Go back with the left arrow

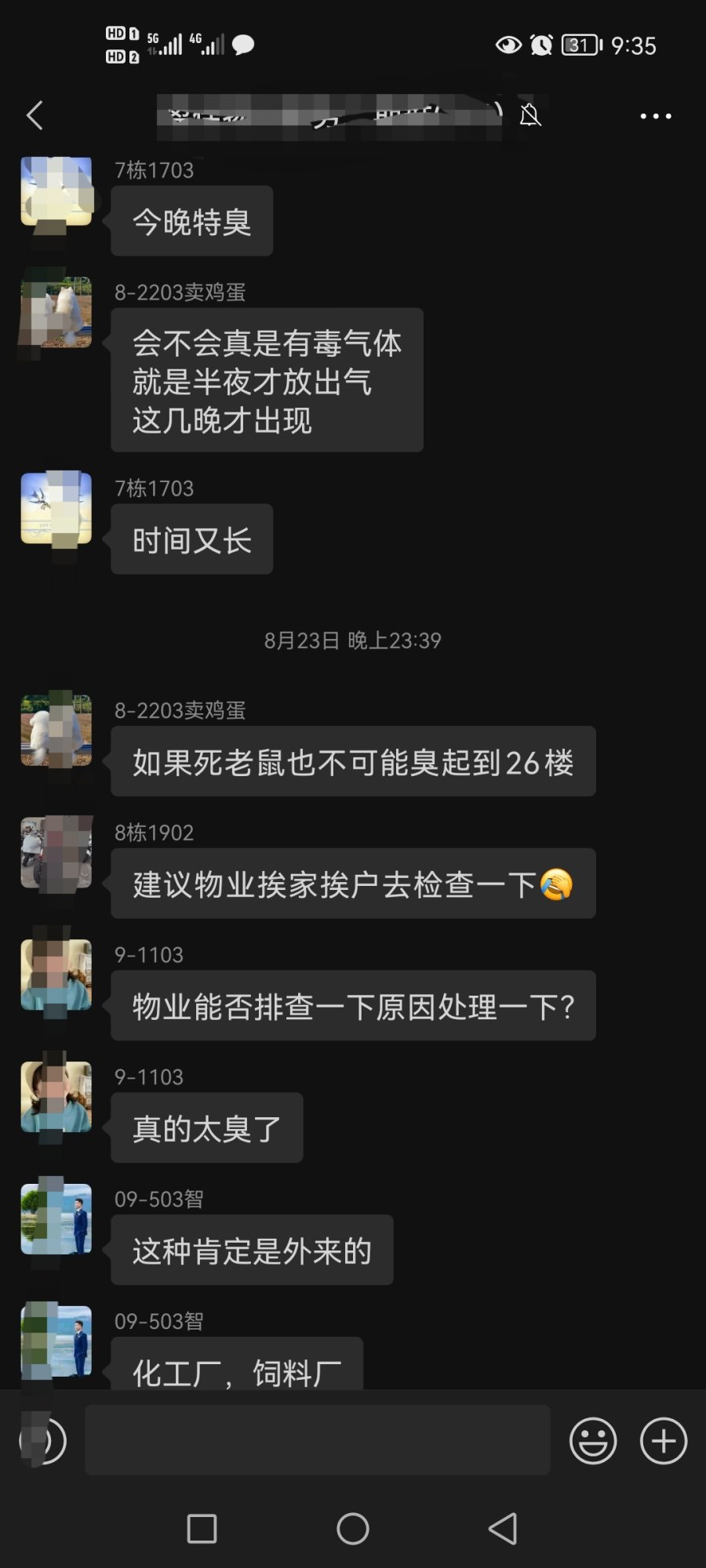[x=34, y=115]
